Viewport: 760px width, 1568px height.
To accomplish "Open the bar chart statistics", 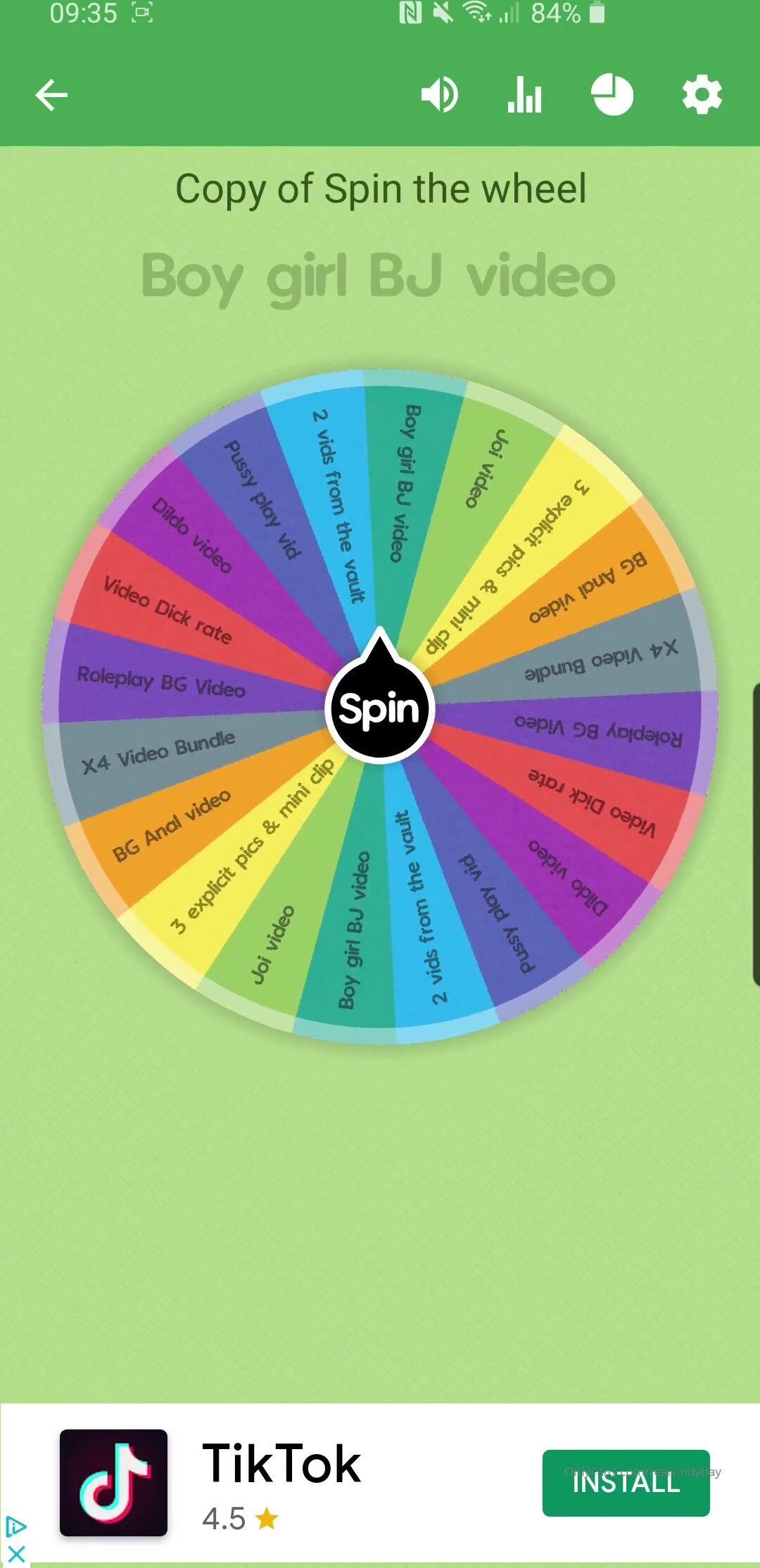I will click(x=525, y=95).
